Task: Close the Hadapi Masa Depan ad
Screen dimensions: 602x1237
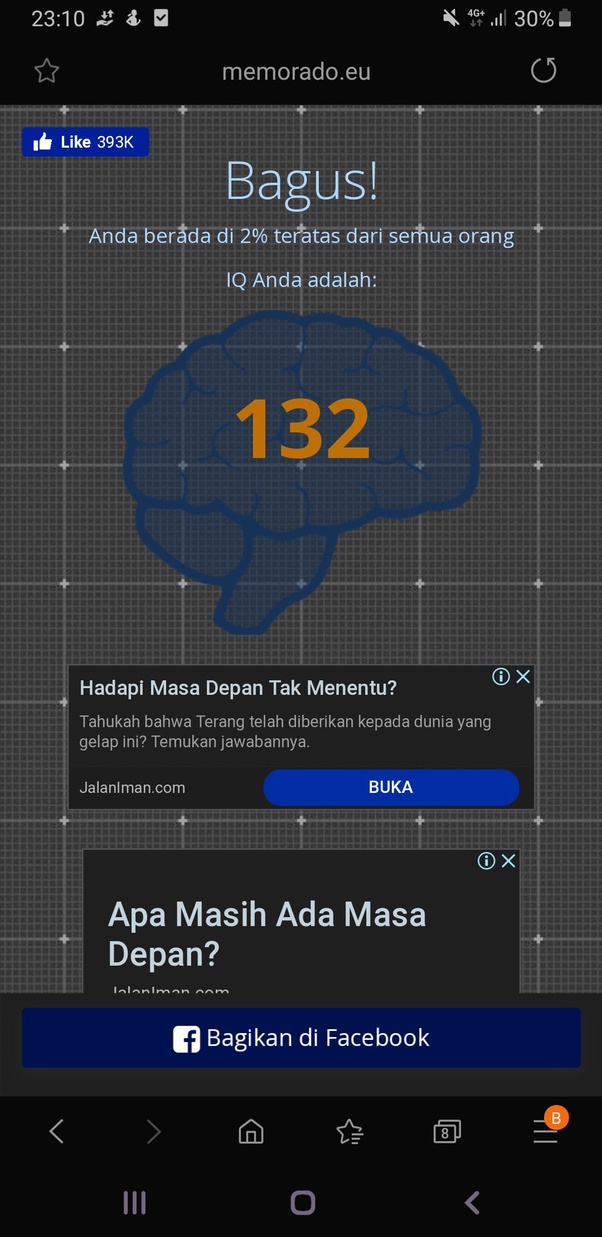Action: pyautogui.click(x=523, y=677)
